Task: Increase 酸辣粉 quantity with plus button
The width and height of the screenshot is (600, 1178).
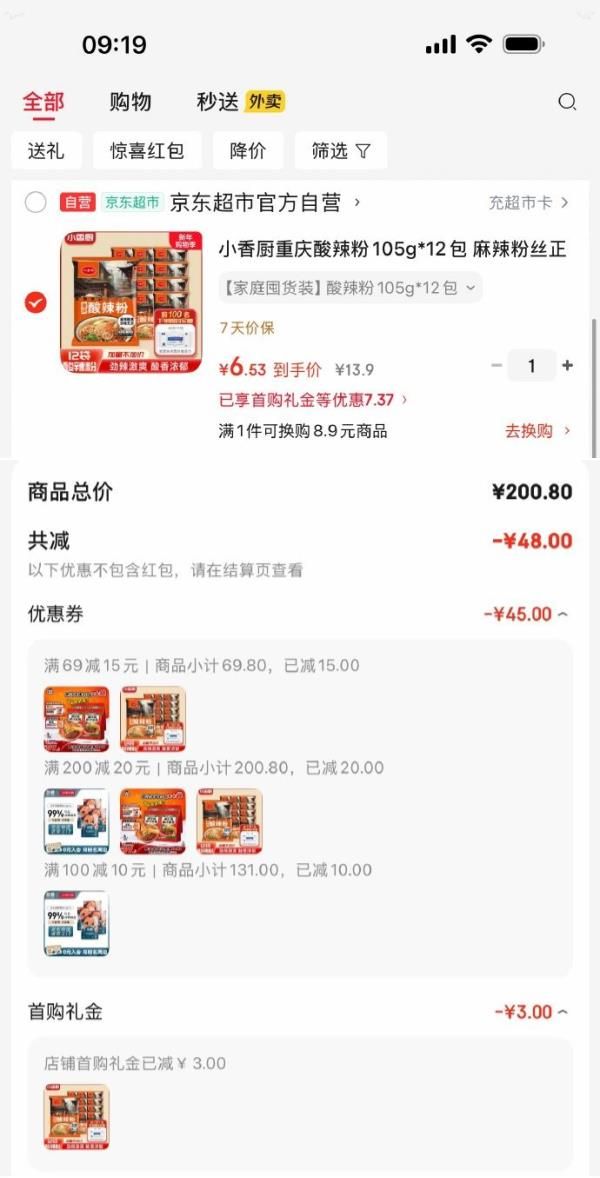Action: tap(568, 366)
